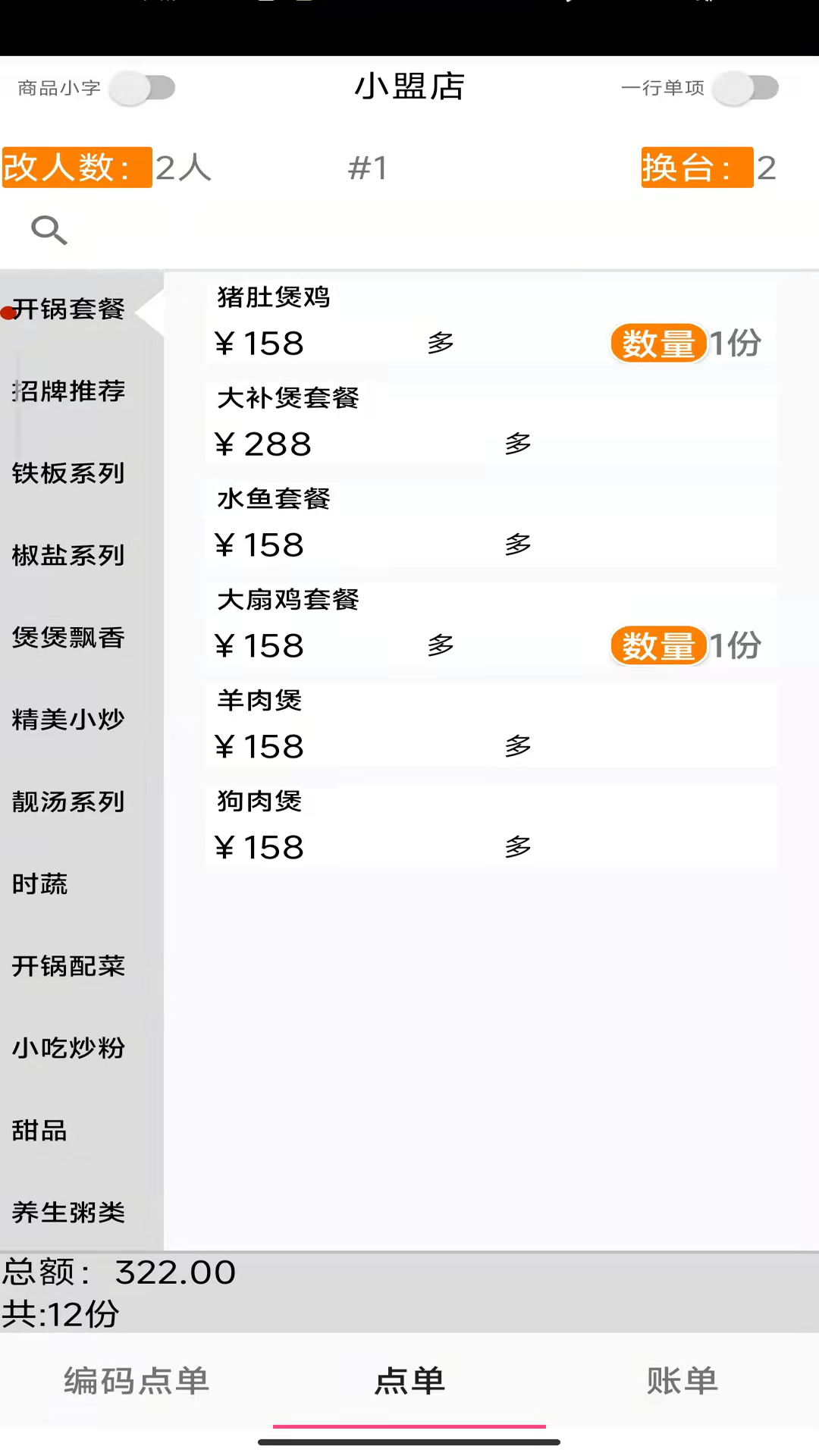
Task: Expand options with 多 next to 狗肉煲
Action: pos(517,847)
